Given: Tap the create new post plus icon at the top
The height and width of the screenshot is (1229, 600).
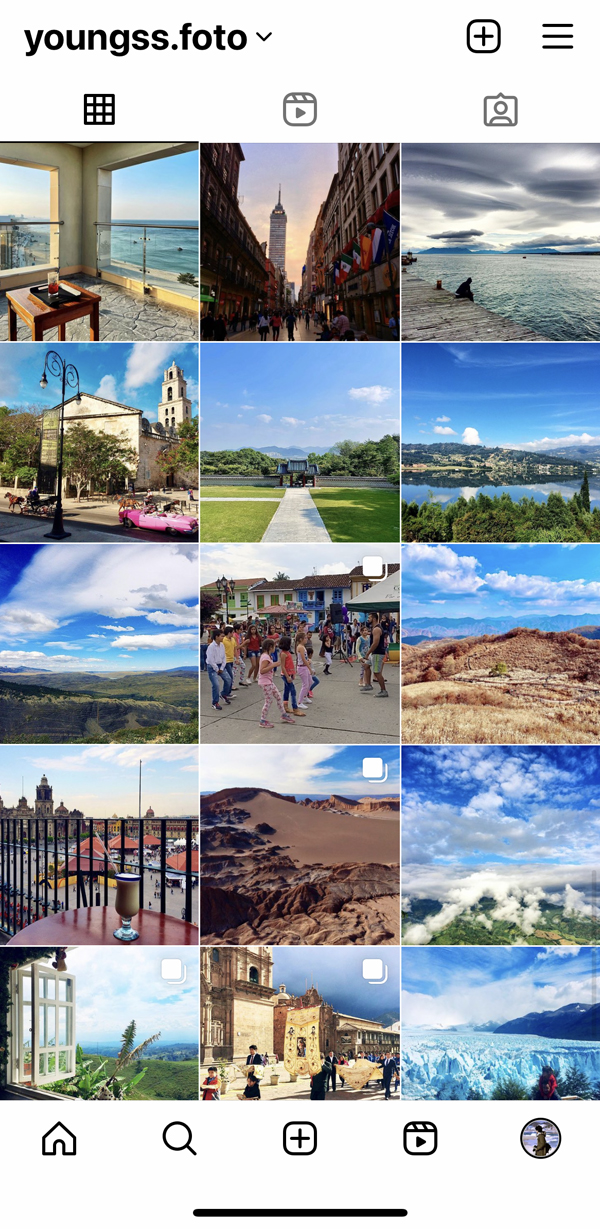Looking at the screenshot, I should coord(484,37).
